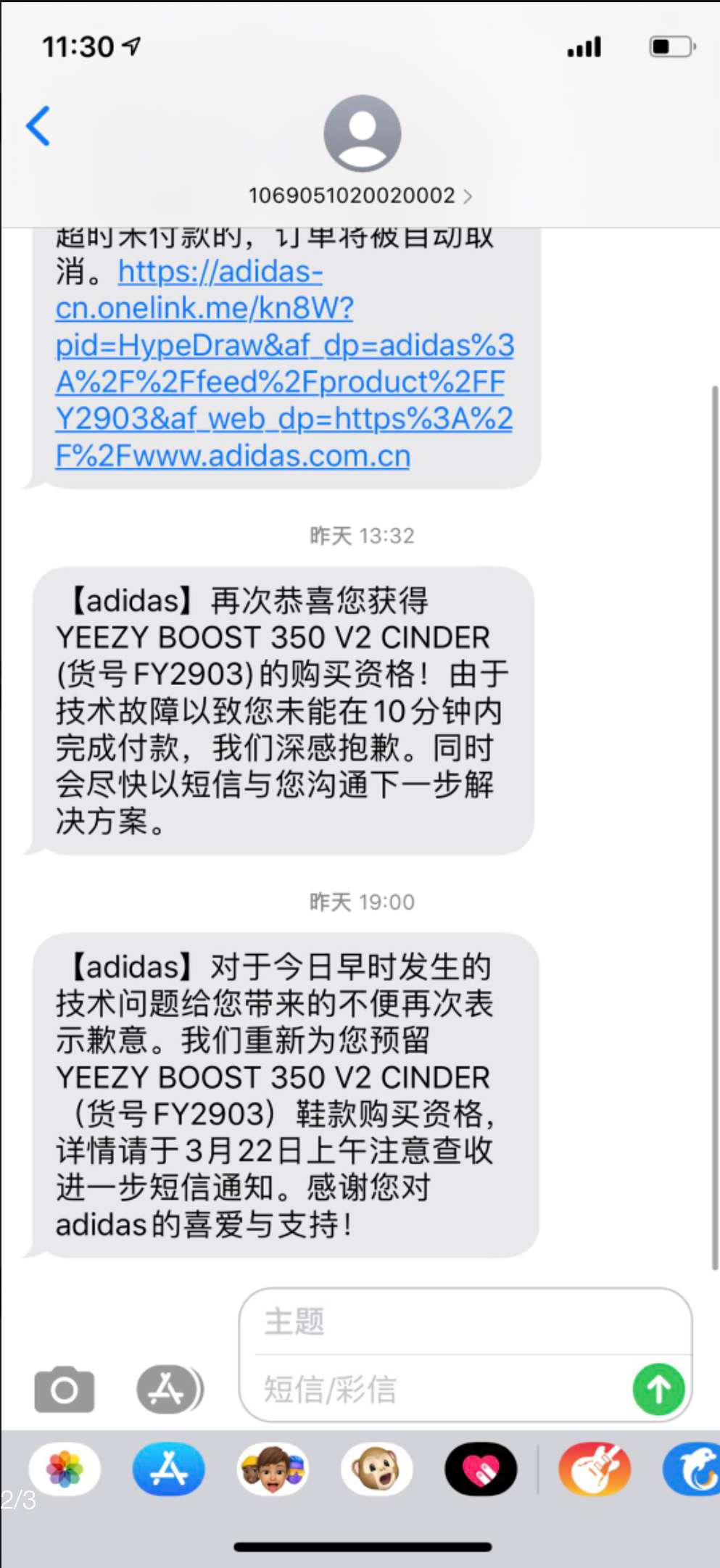The height and width of the screenshot is (1568, 720).
Task: Tap the green send arrow
Action: 658,1389
